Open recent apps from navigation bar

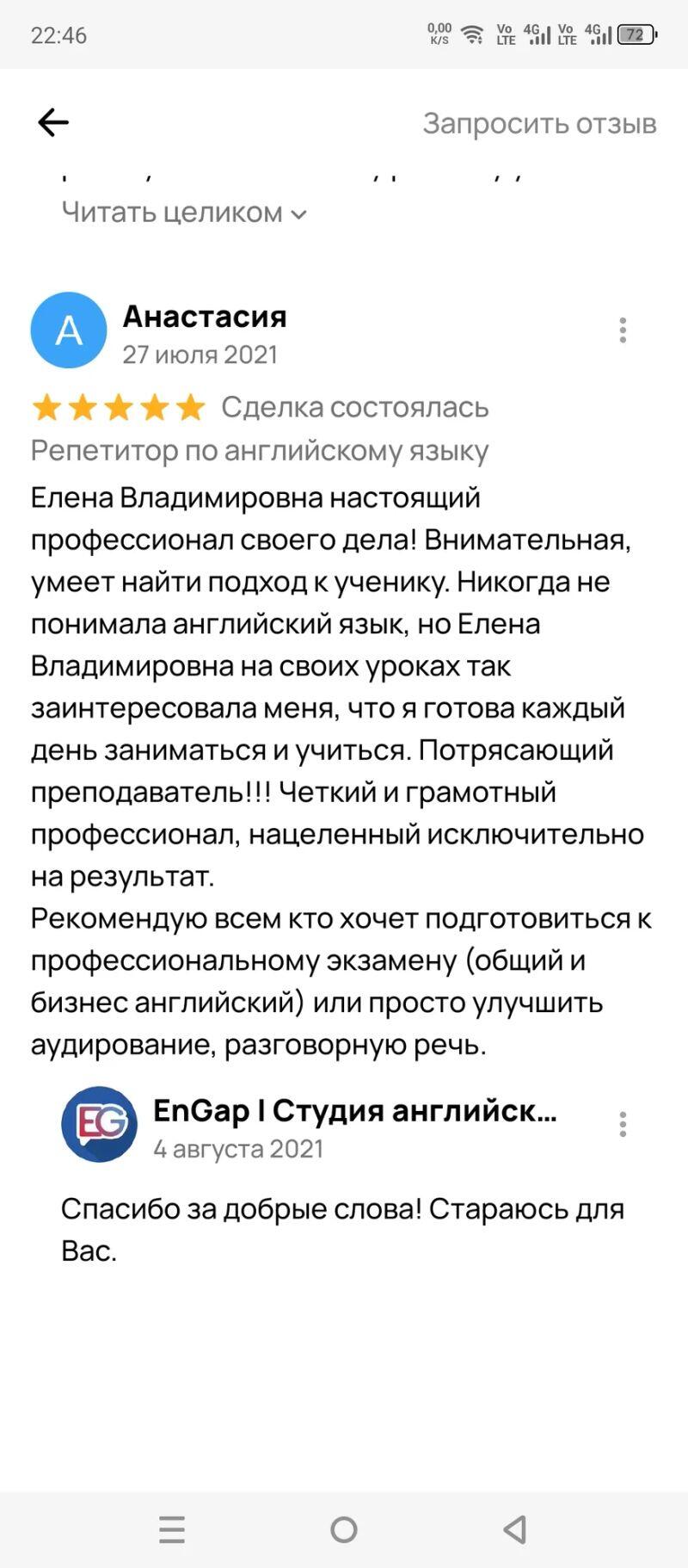[172, 1529]
